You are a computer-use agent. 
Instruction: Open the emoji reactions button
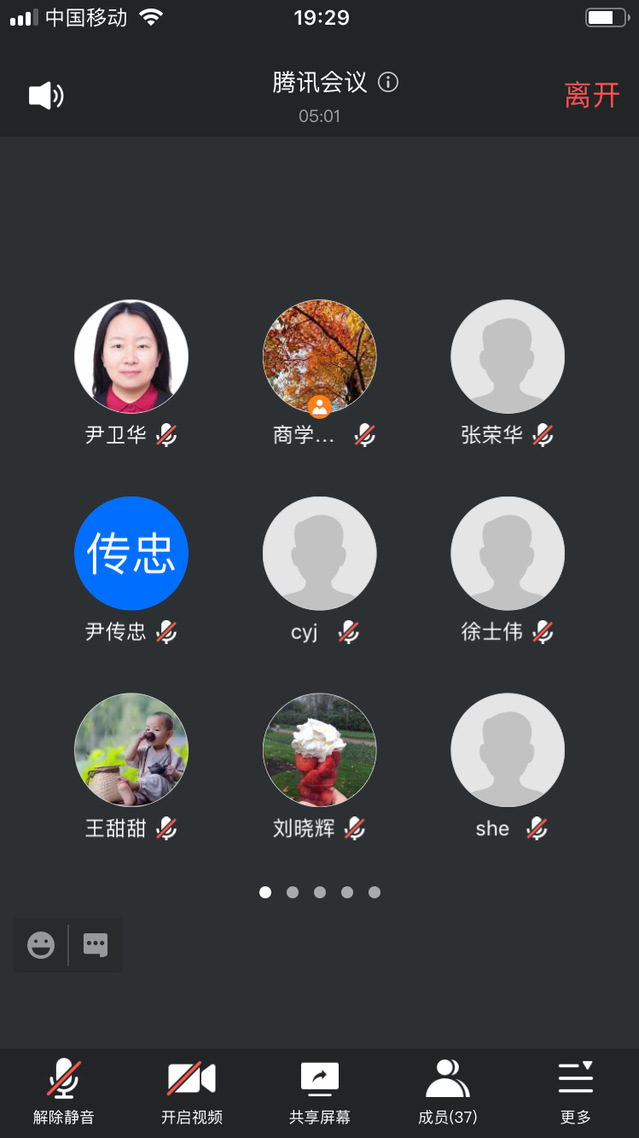[41, 945]
